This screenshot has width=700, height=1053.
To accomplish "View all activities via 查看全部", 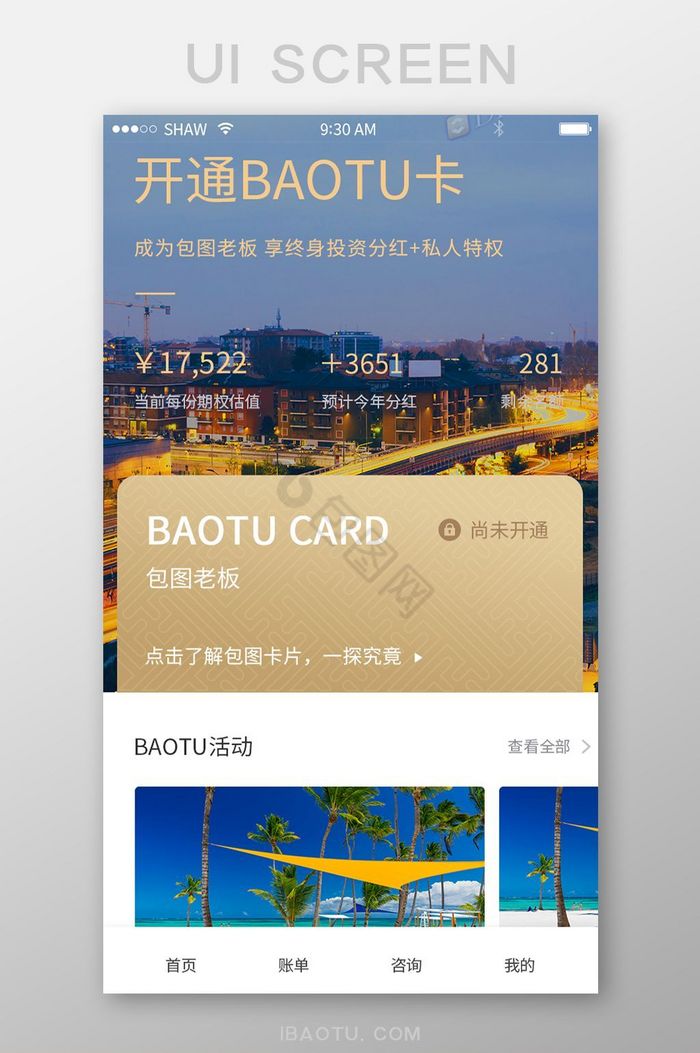I will pos(548,746).
